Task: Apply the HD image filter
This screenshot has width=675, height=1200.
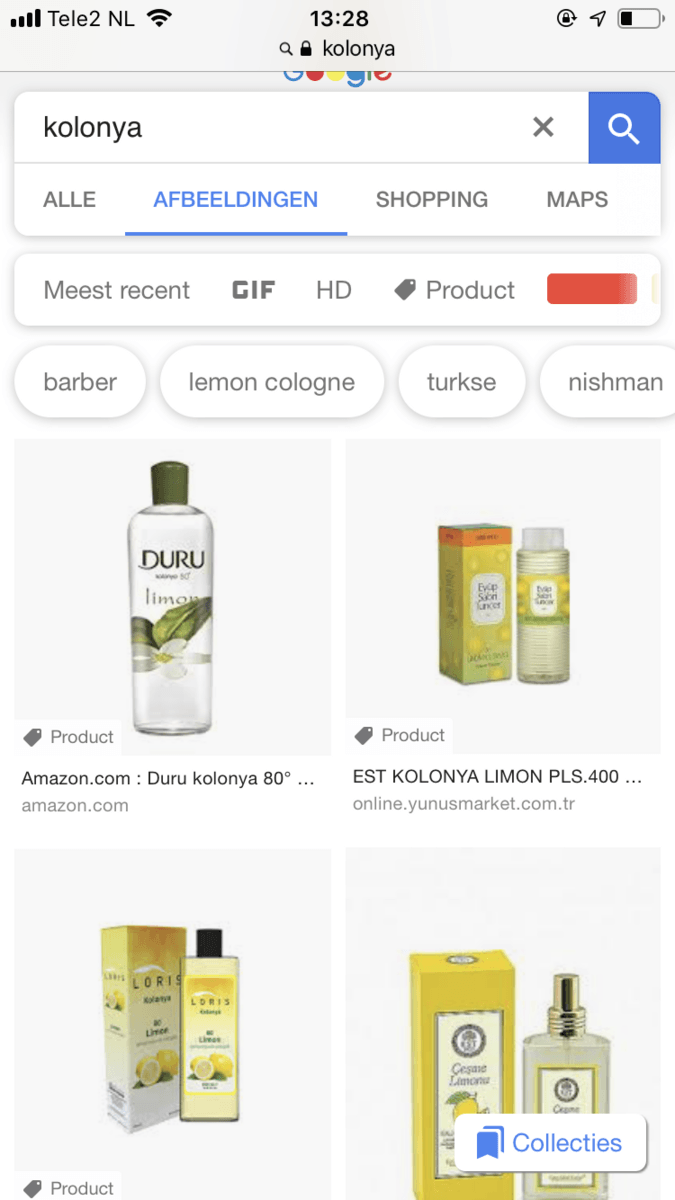Action: point(334,290)
